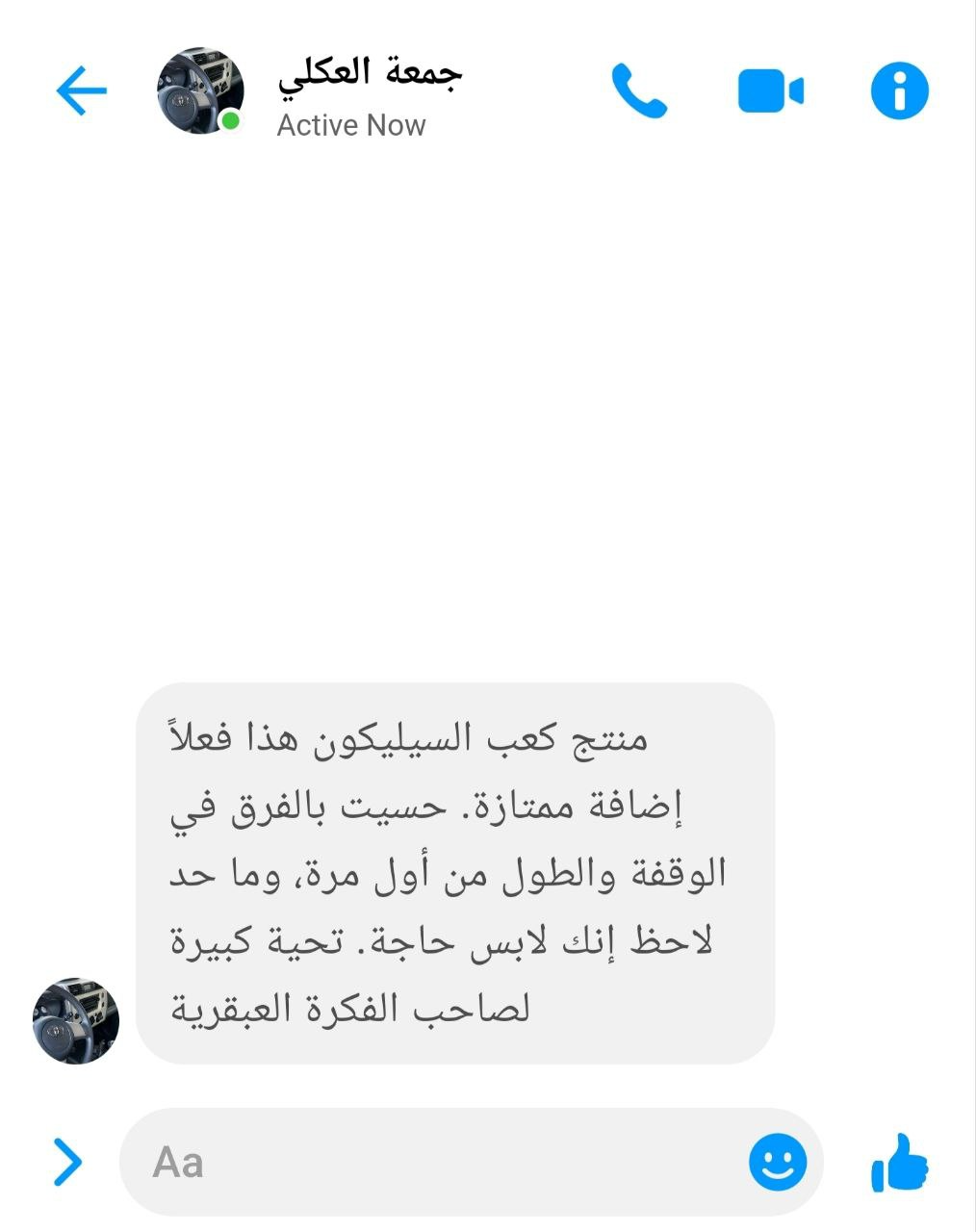This screenshot has height=1232, width=976.
Task: Start a voice call with جمعة العكلي
Action: tap(639, 91)
